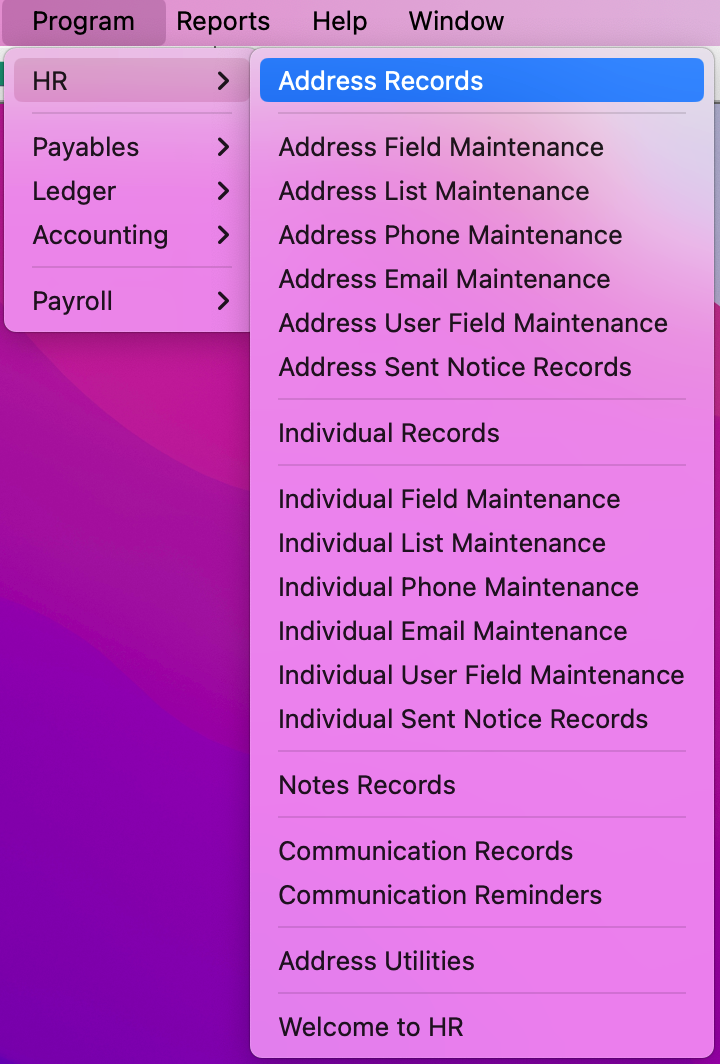720x1064 pixels.
Task: Expand the Payables submenu
Action: pos(130,147)
